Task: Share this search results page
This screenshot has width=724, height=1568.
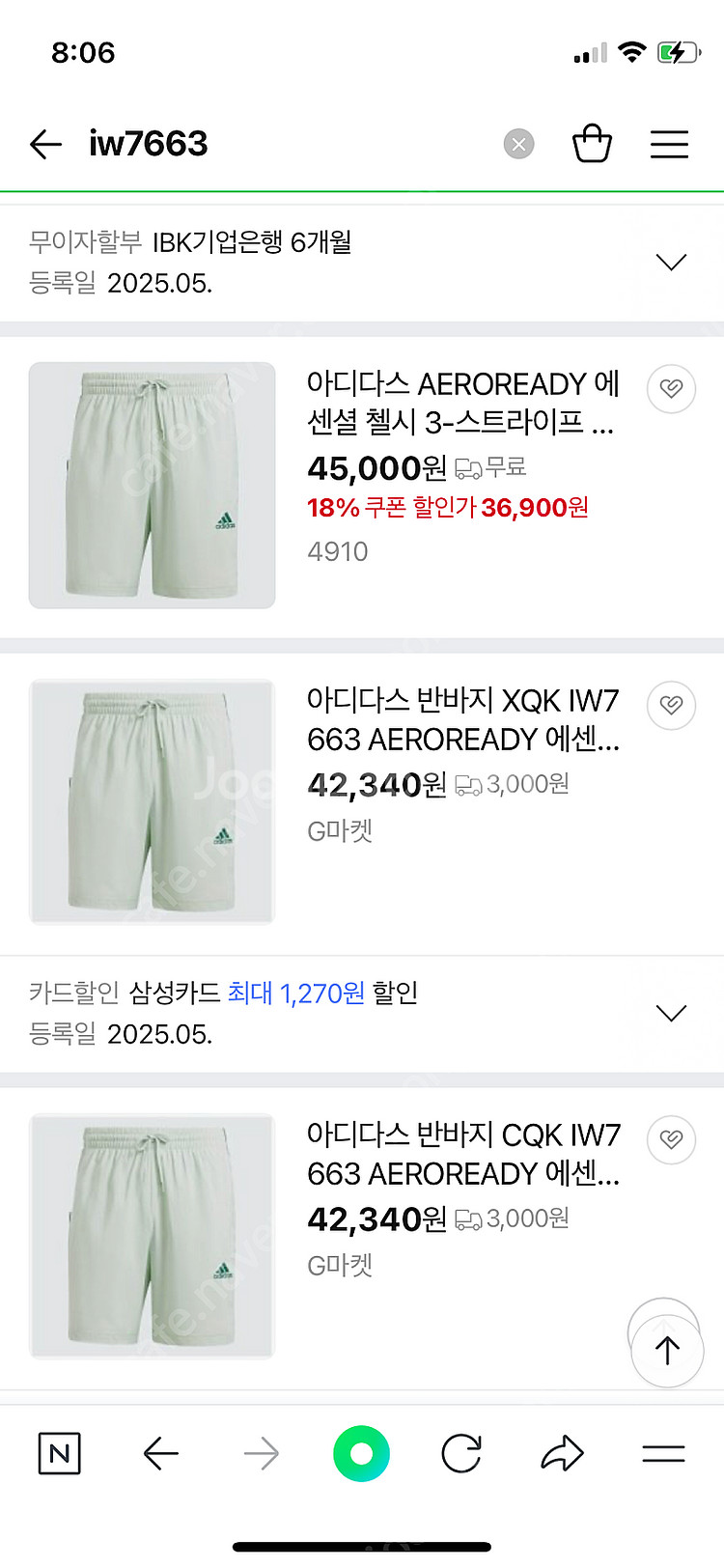Action: (562, 1453)
